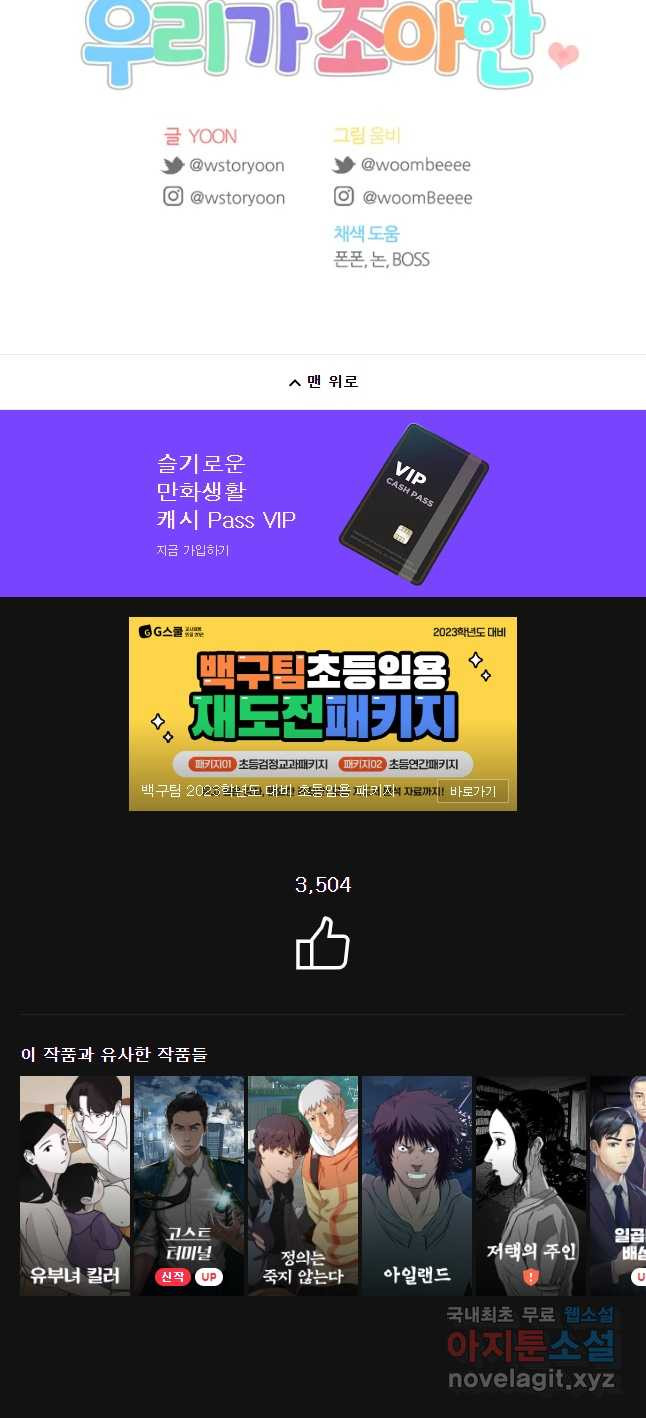Open the 캐시 Pass VIP banner
This screenshot has height=1418, width=646.
(x=323, y=503)
